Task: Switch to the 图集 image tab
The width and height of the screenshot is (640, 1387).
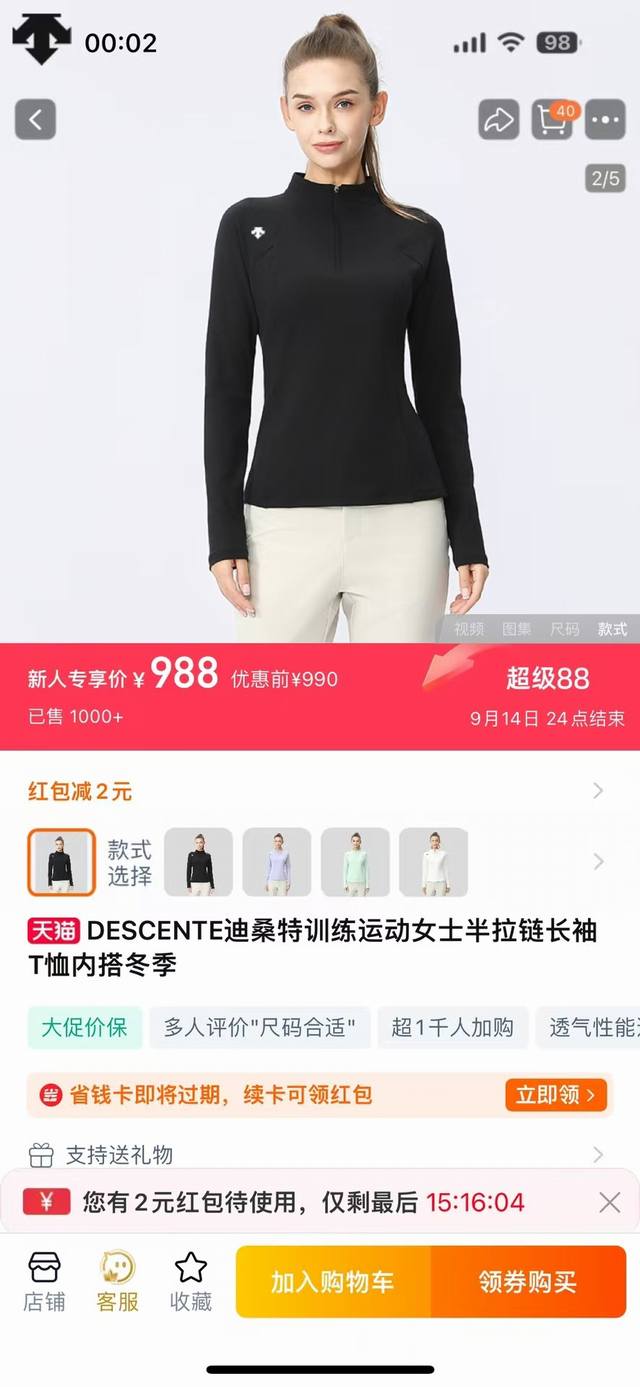Action: pos(517,629)
